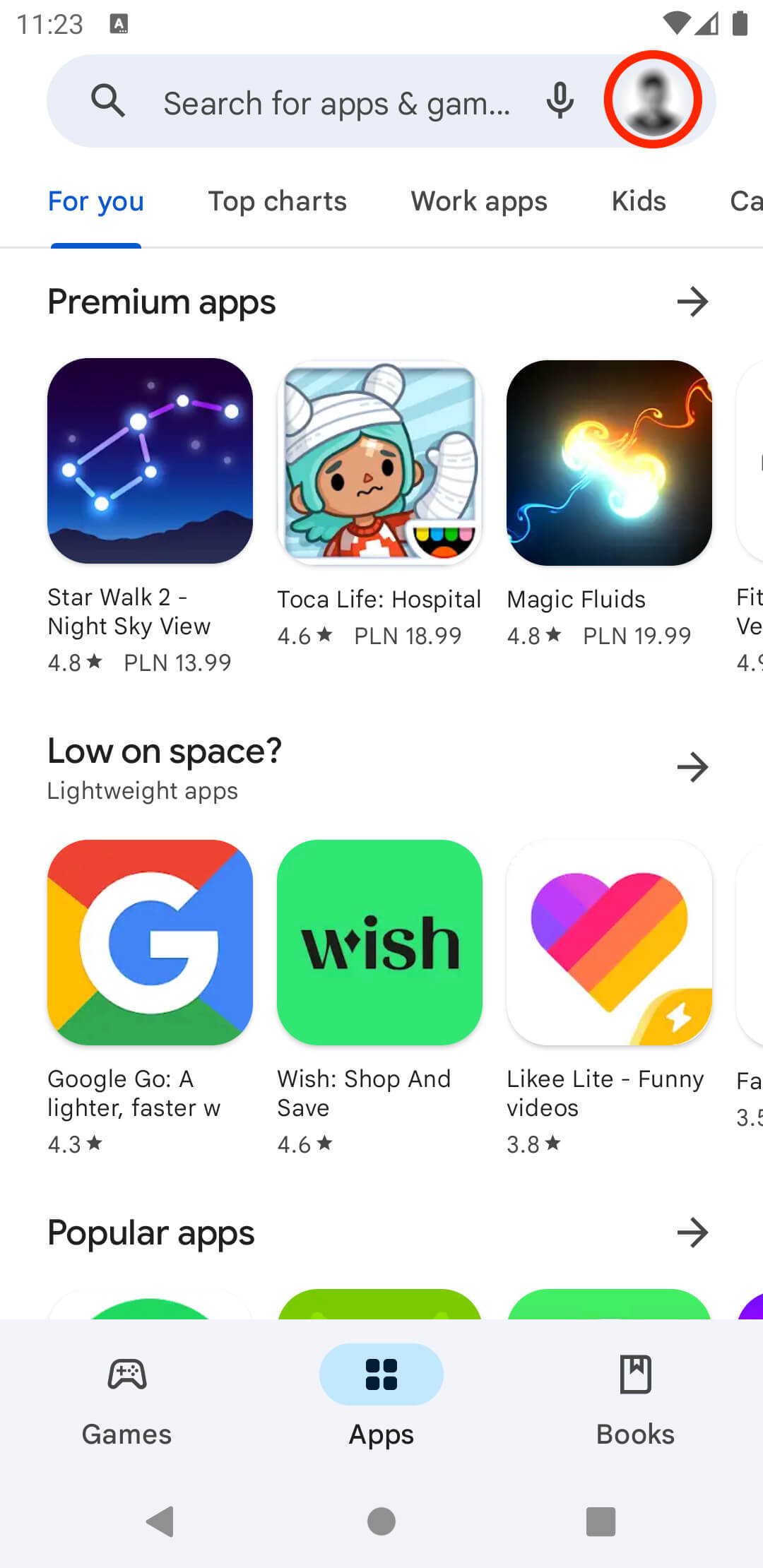This screenshot has height=1568, width=763.
Task: Tap the Likee Lite app icon
Action: [609, 942]
